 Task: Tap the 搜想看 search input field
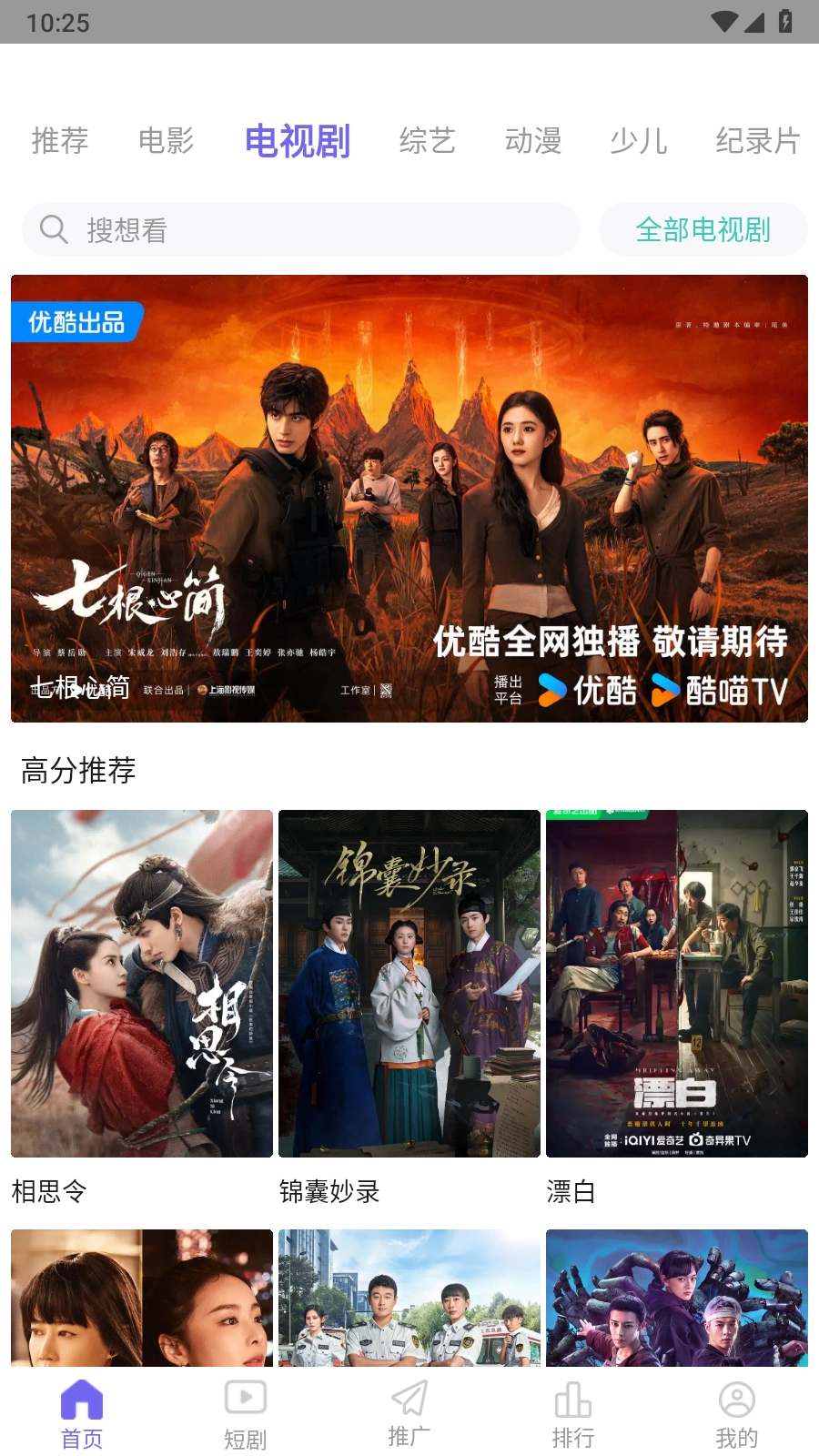(300, 229)
